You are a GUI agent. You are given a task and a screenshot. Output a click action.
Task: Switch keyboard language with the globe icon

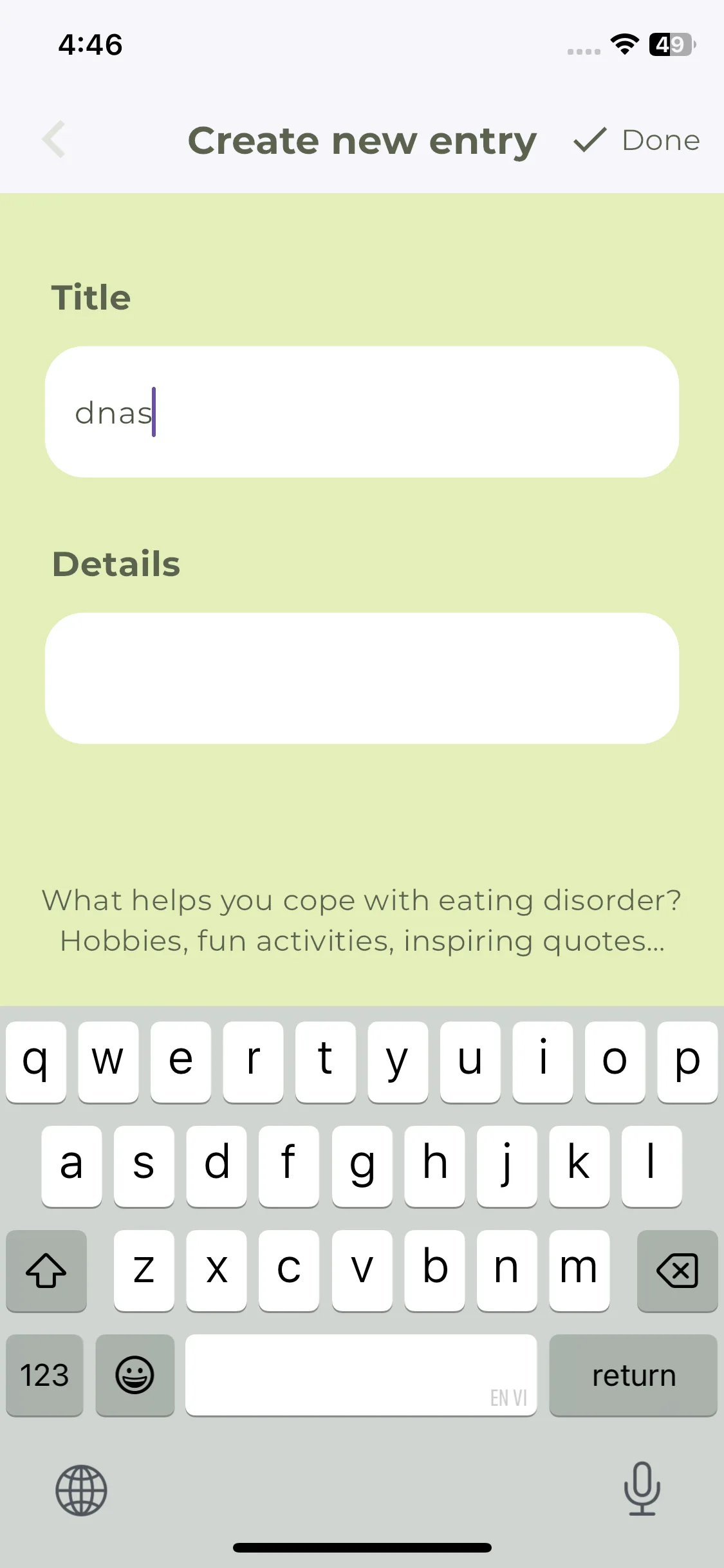pyautogui.click(x=81, y=1489)
